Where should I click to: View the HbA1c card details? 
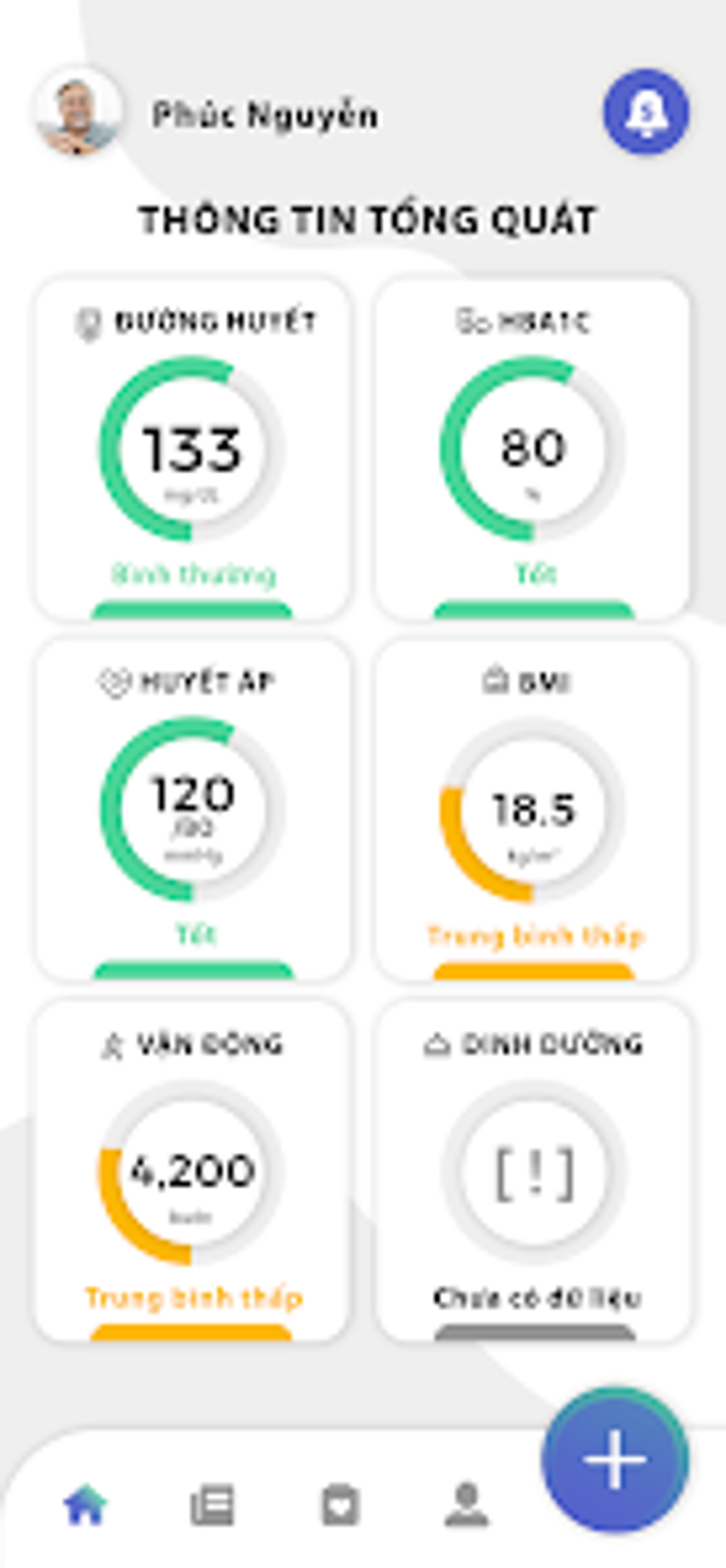532,448
